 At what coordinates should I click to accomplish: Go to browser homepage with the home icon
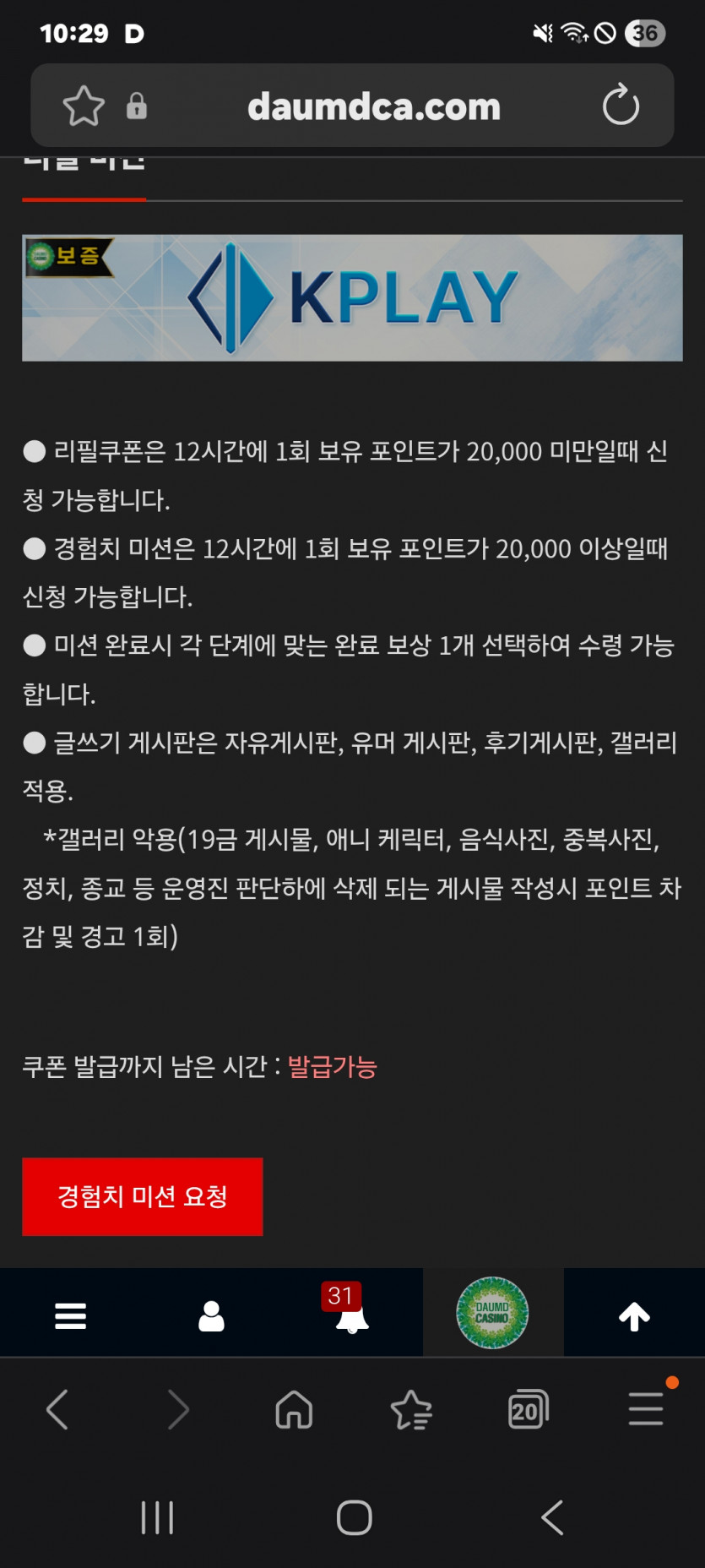293,1409
